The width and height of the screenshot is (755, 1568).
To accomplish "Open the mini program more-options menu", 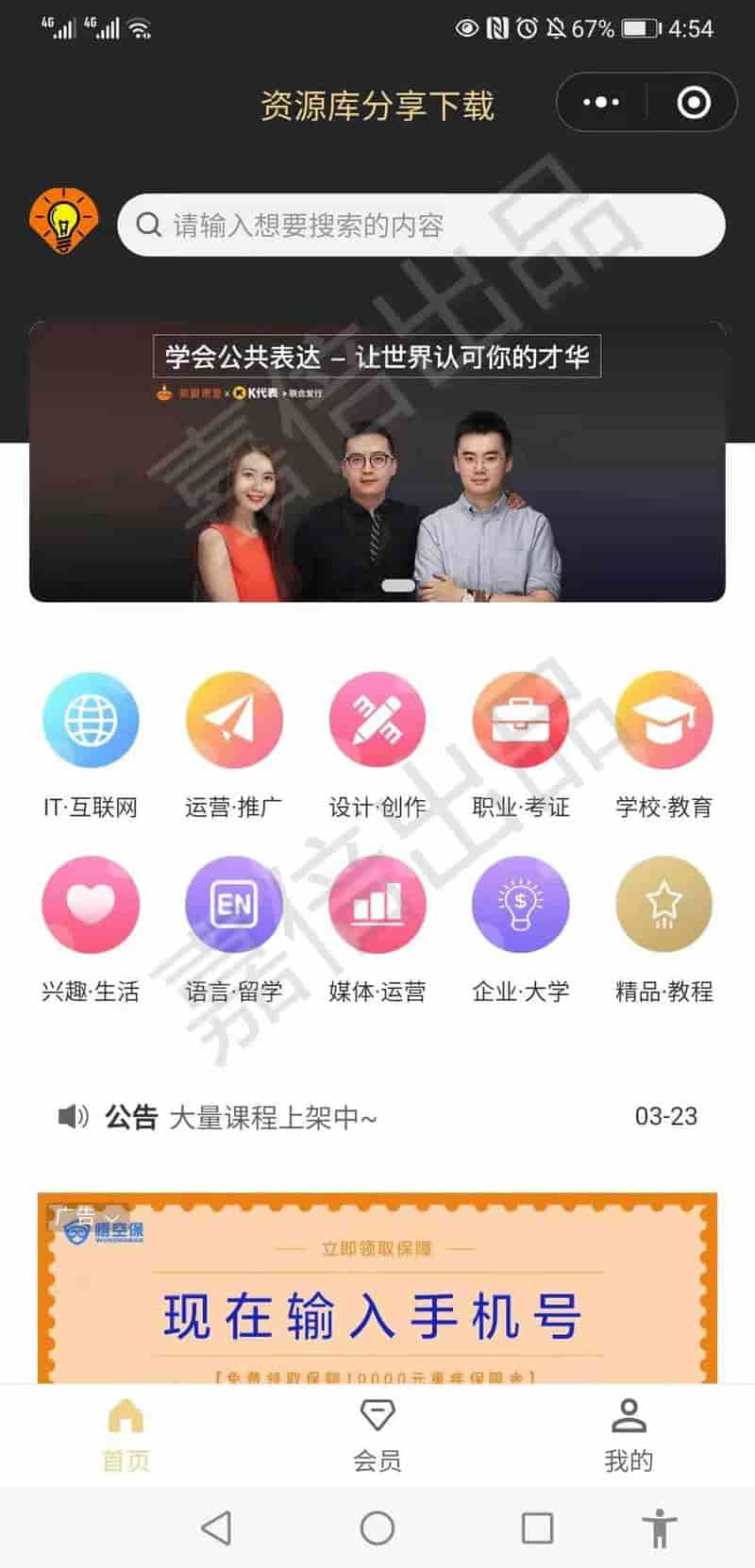I will (x=601, y=102).
